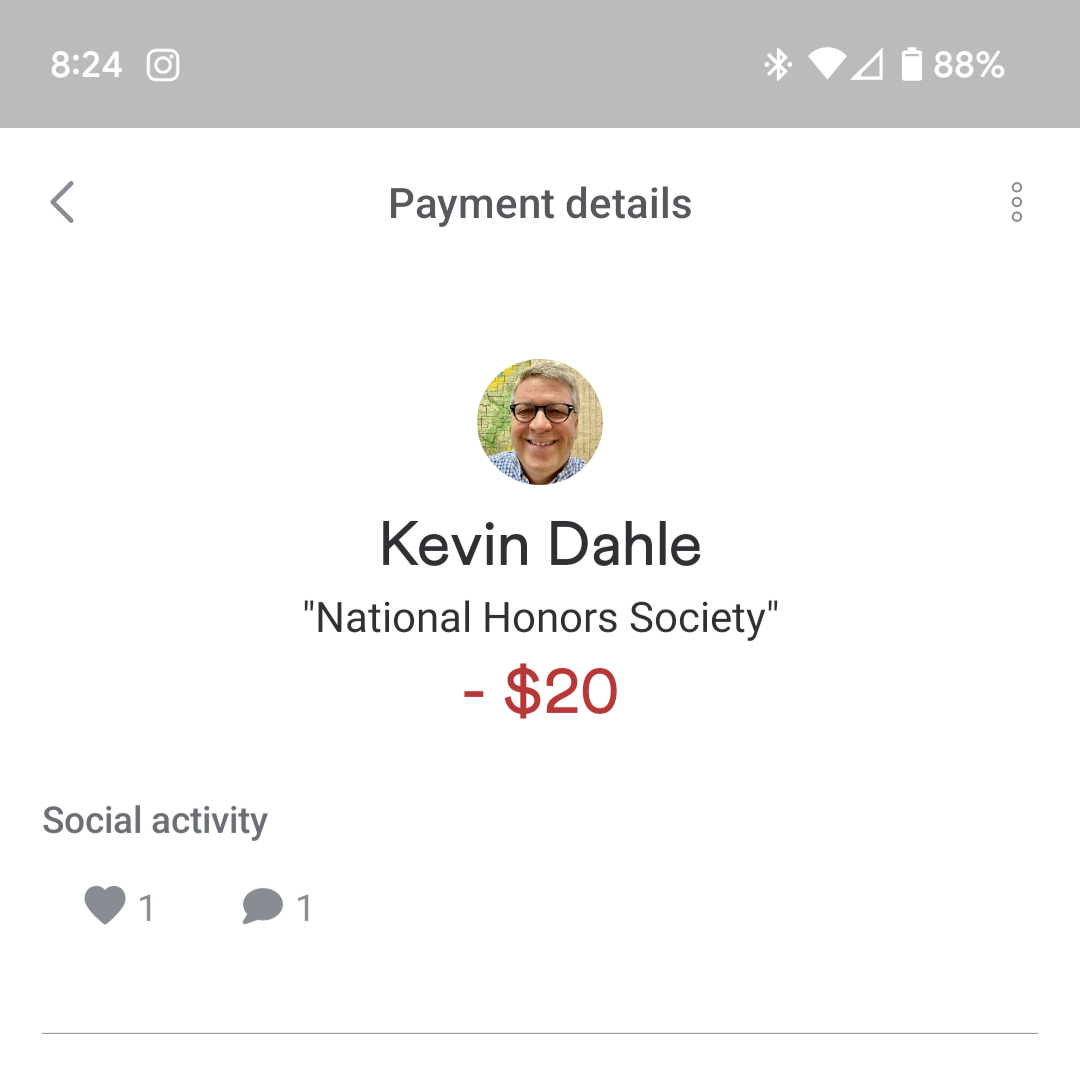Go back from Payment details

62,203
